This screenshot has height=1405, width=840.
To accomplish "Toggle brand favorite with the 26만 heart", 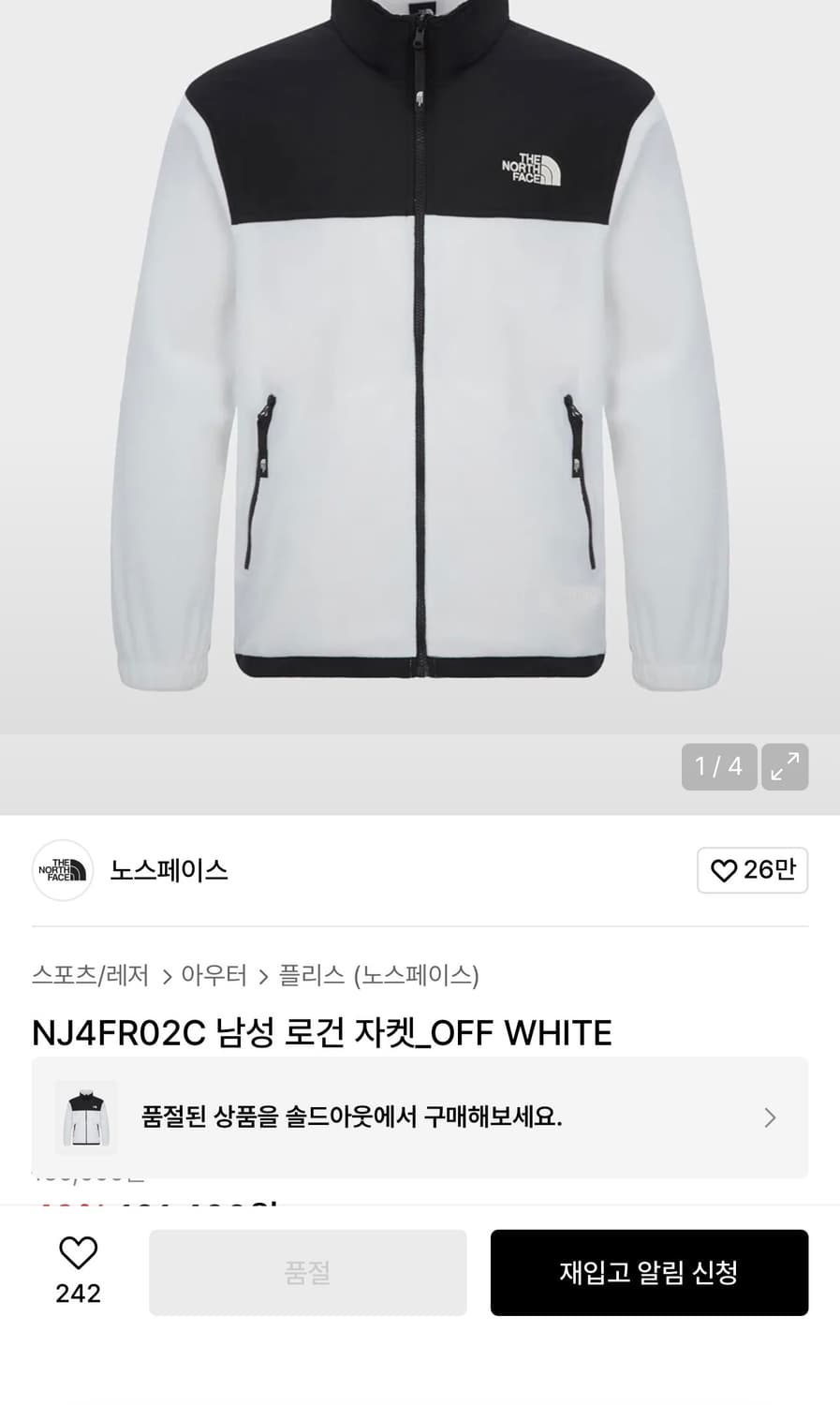I will 752,870.
